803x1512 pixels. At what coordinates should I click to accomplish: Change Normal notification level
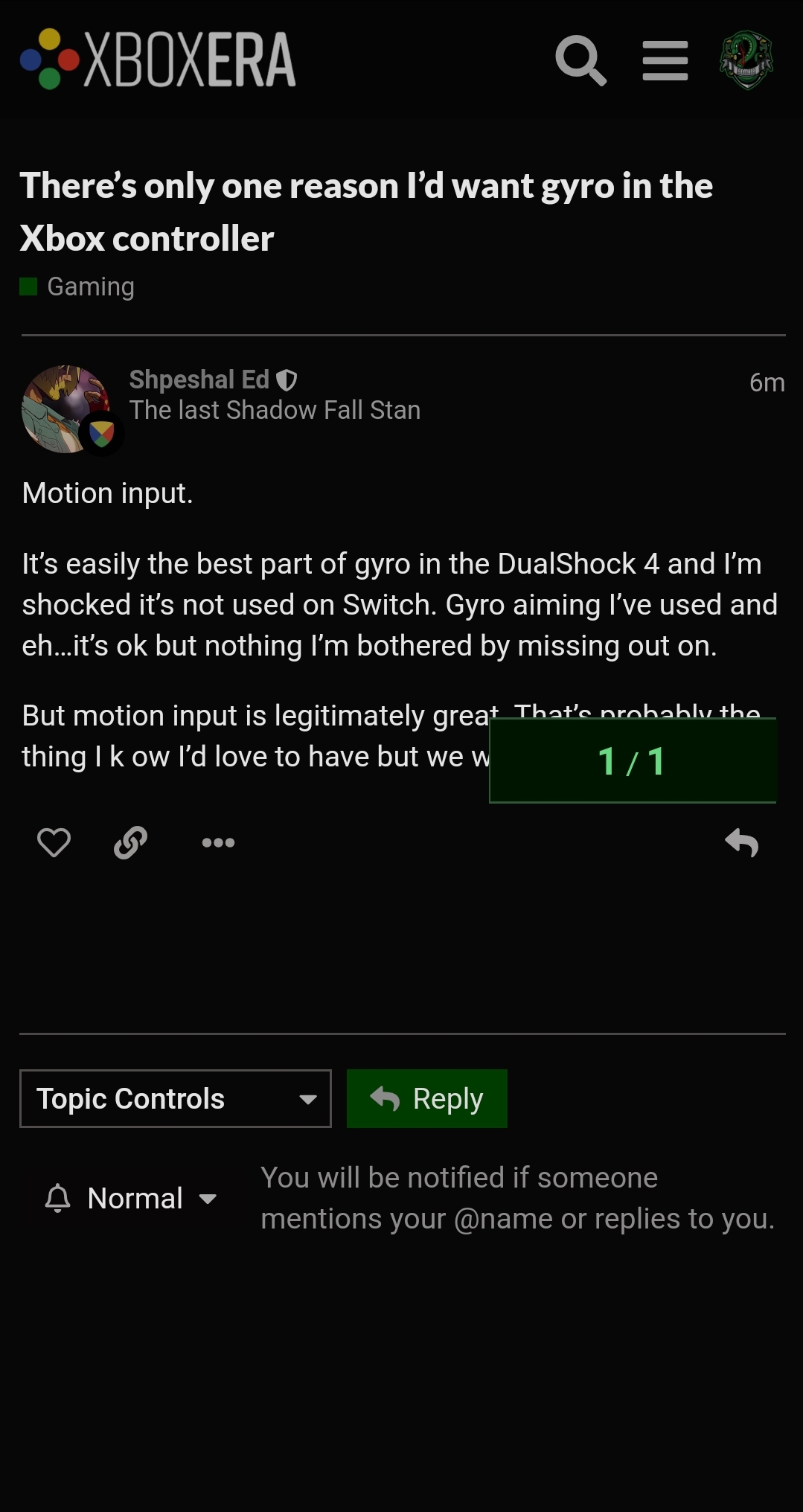pos(132,1198)
